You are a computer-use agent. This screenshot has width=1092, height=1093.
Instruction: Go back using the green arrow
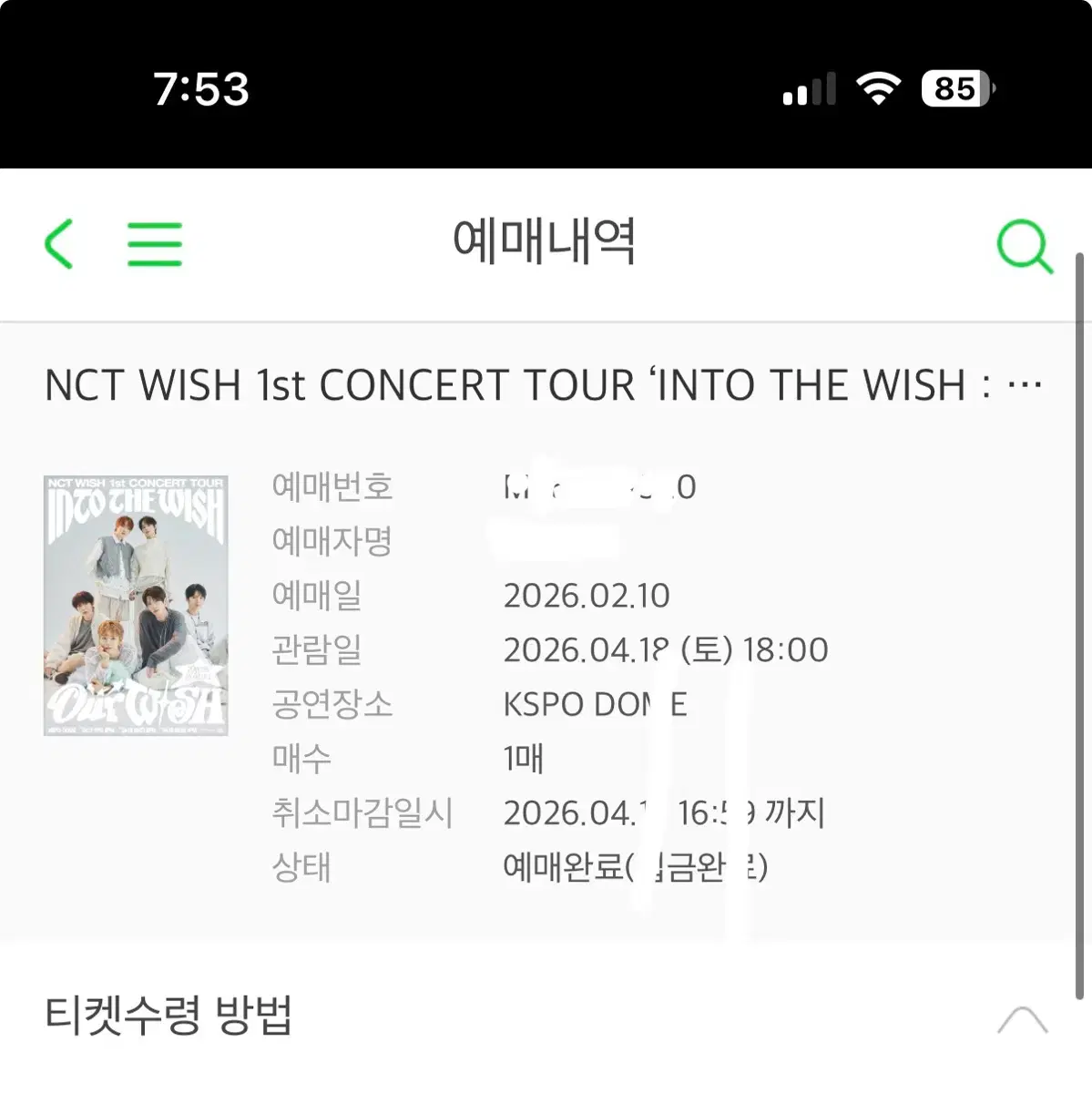click(59, 244)
